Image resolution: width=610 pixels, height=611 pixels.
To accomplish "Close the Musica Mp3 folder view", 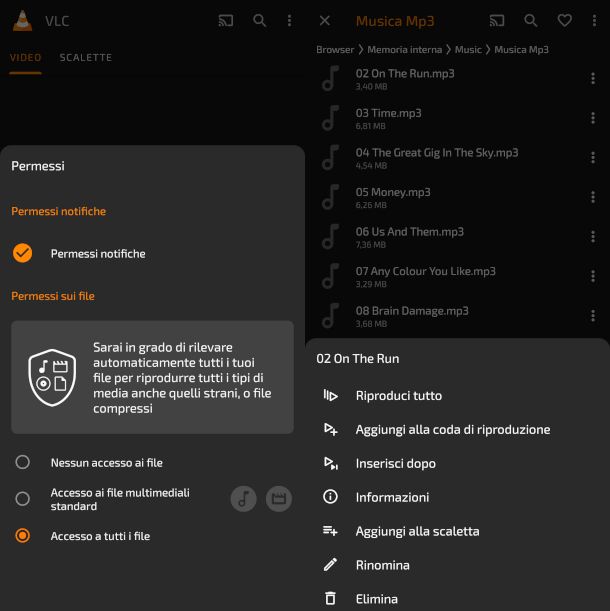I will point(324,20).
